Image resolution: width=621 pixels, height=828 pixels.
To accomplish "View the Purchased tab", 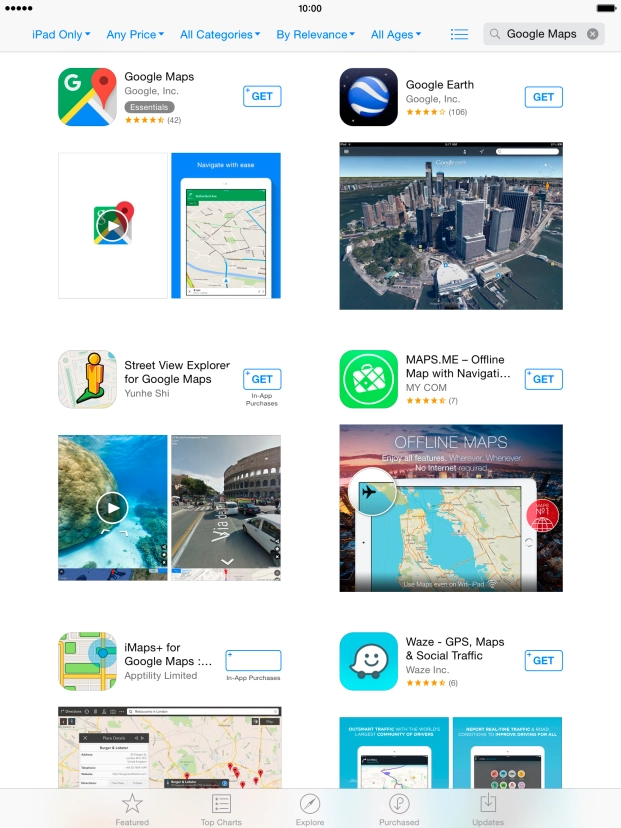I will coord(399,809).
